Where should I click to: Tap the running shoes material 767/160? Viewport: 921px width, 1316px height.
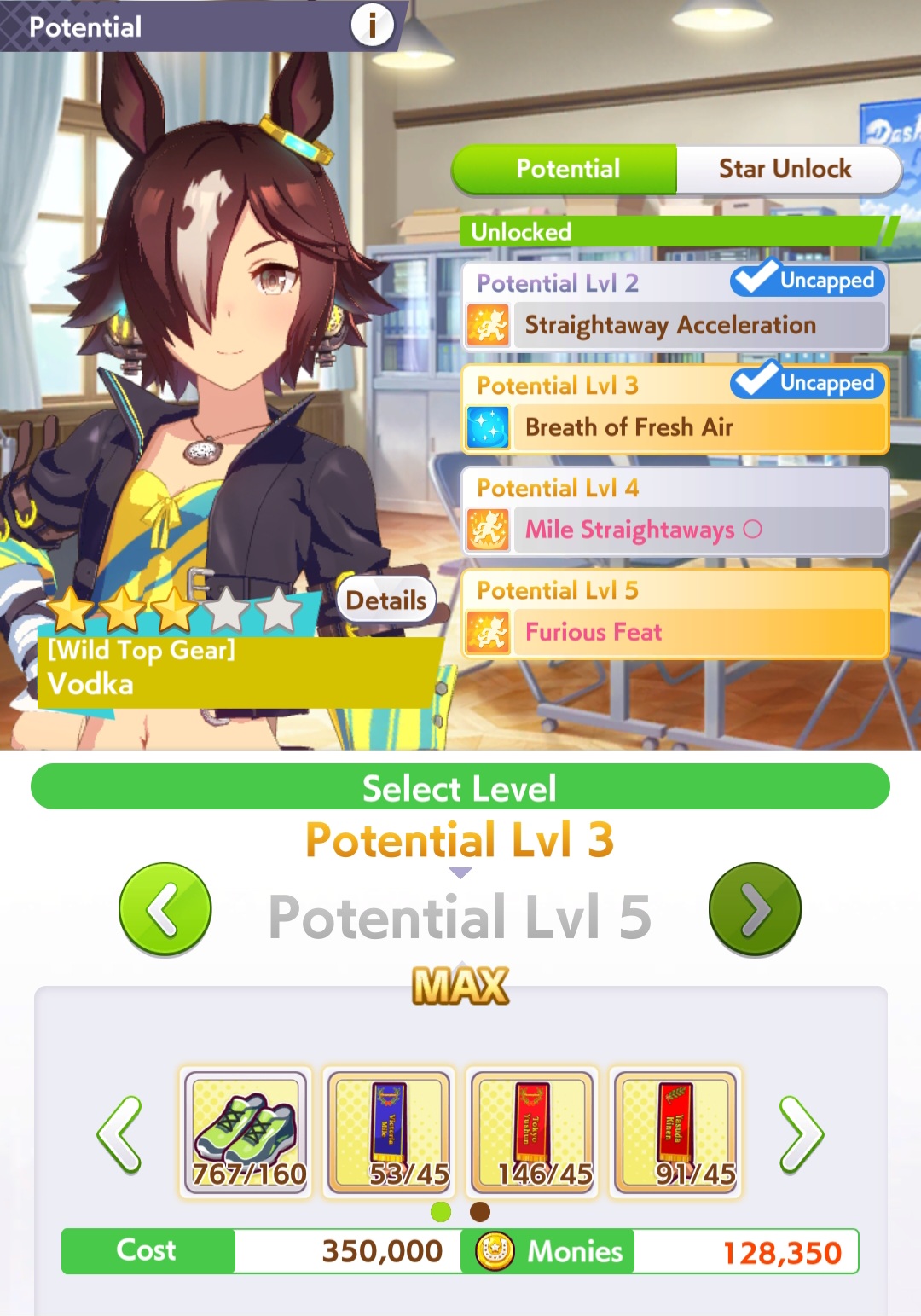tap(246, 1133)
